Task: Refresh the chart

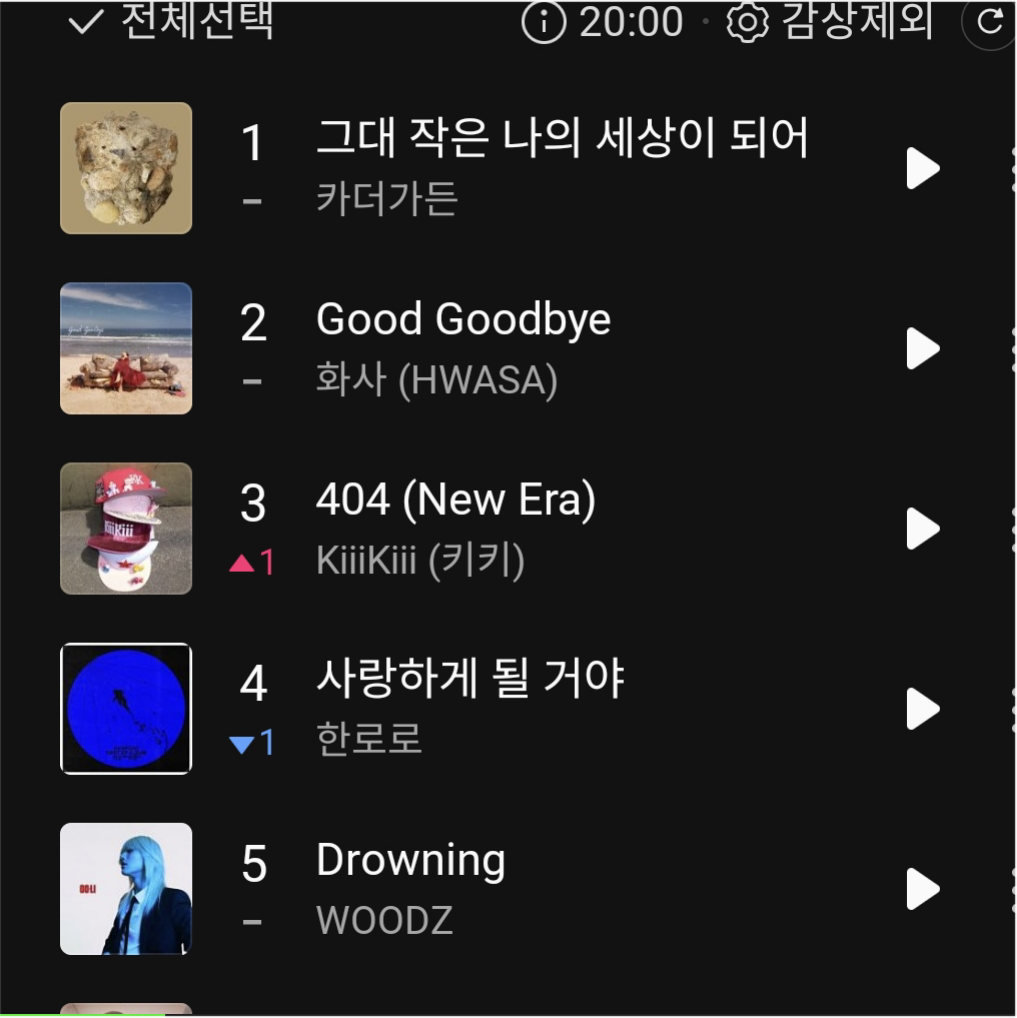Action: (989, 22)
